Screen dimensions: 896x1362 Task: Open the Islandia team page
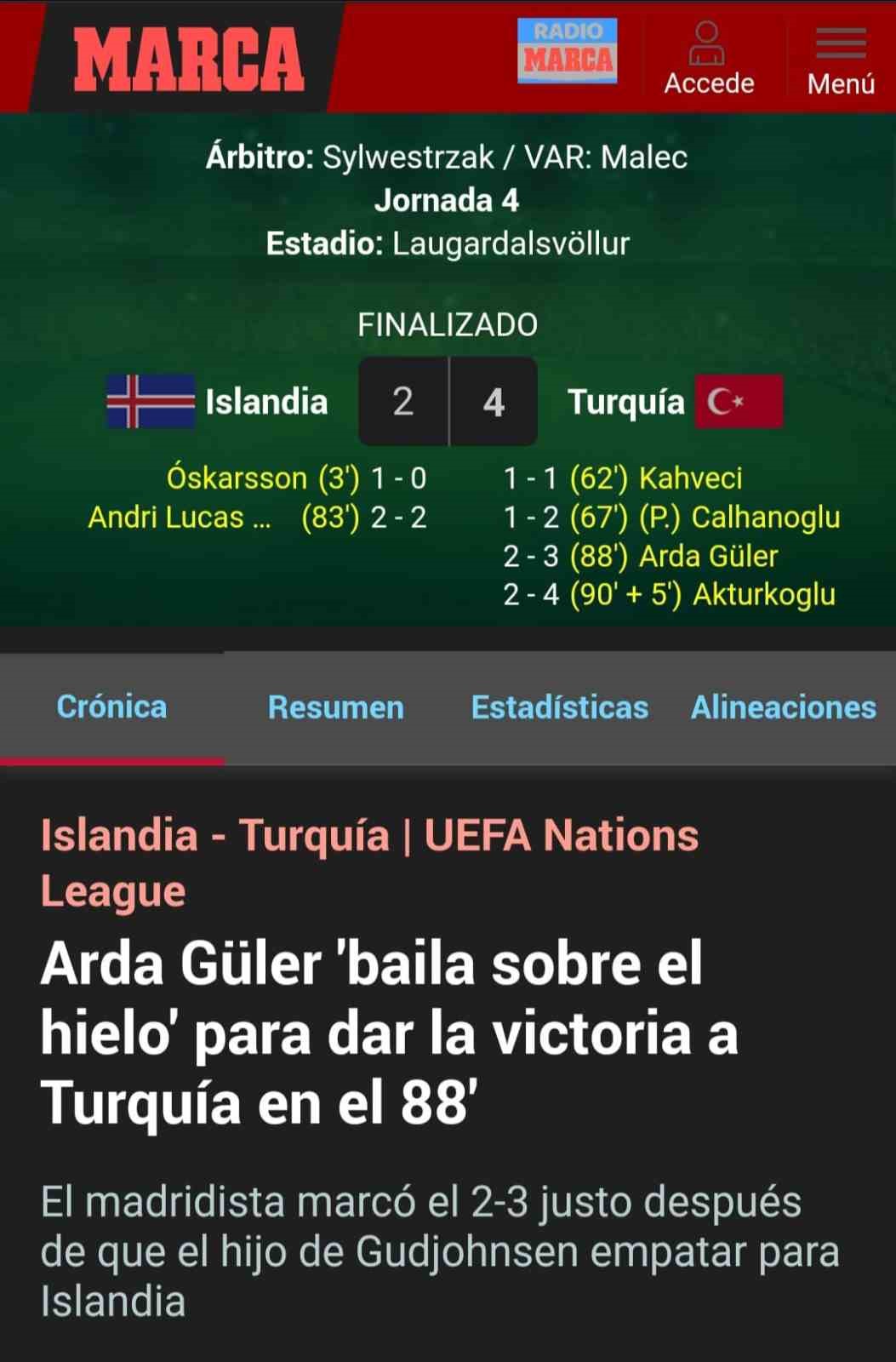[x=265, y=402]
